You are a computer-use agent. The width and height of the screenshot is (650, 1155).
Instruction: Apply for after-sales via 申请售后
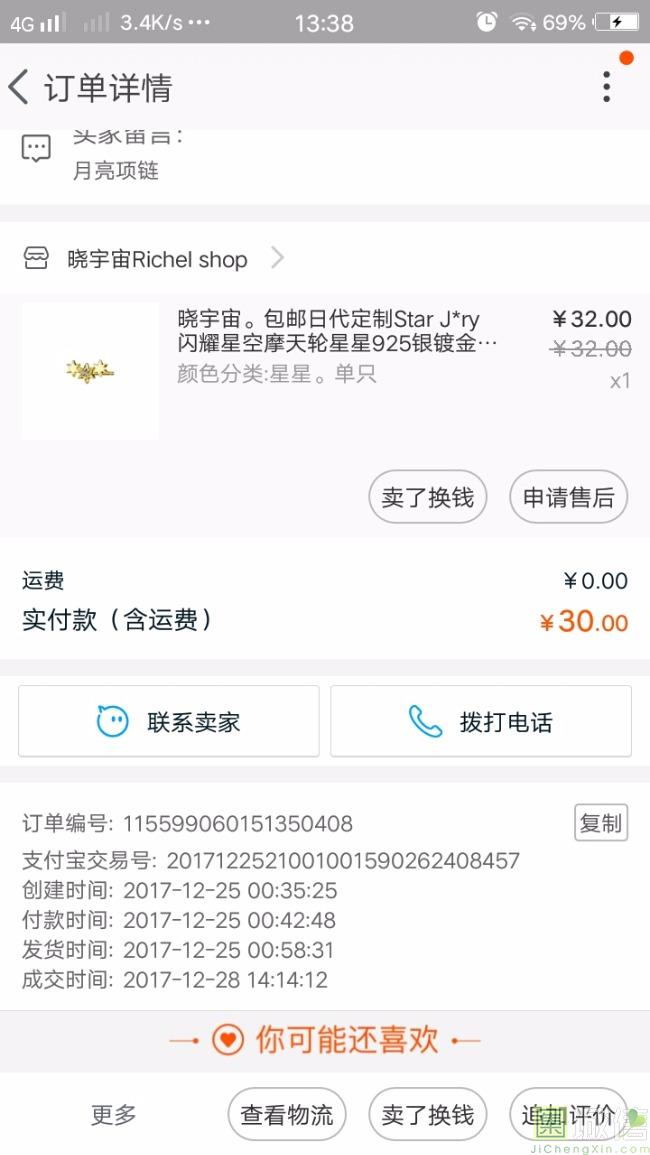(x=568, y=497)
